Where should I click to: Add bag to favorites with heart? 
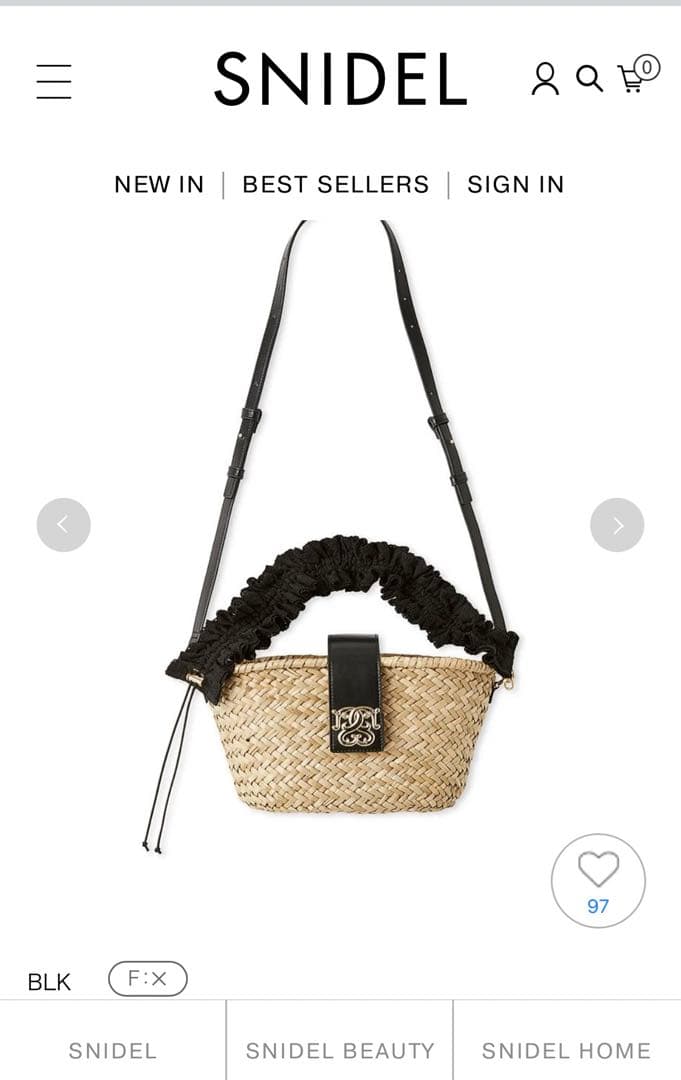pyautogui.click(x=598, y=880)
